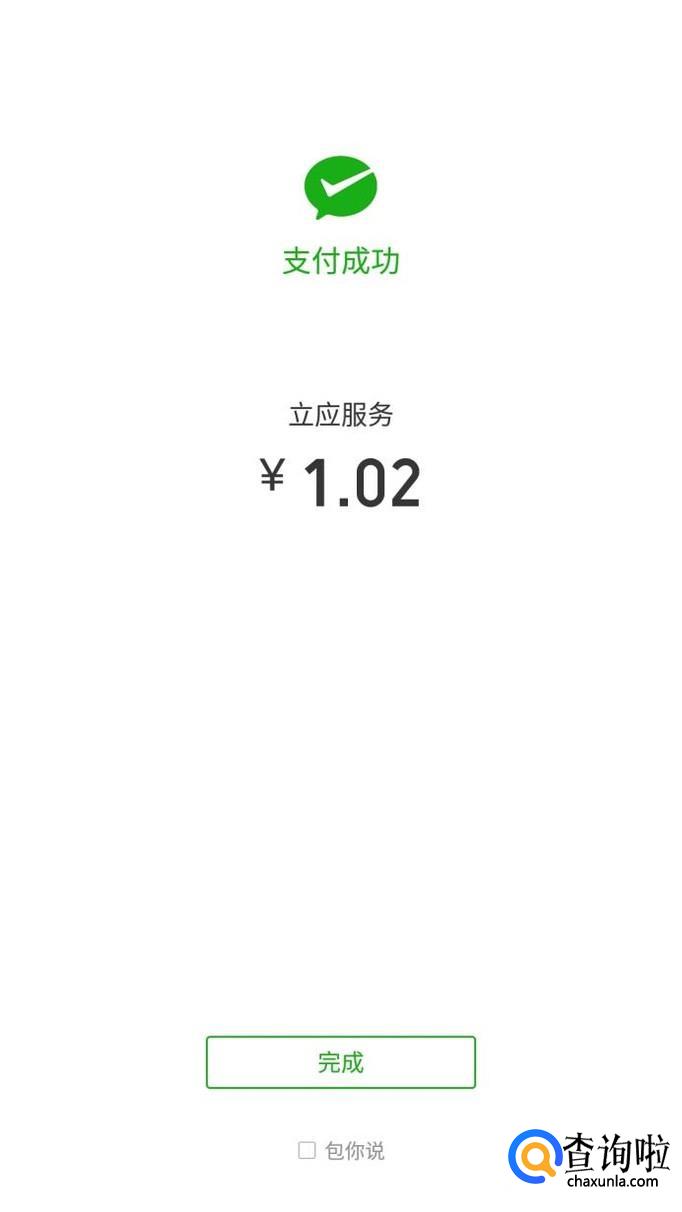682x1212 pixels.
Task: Tap the 完成 button to finish
Action: coord(340,1062)
